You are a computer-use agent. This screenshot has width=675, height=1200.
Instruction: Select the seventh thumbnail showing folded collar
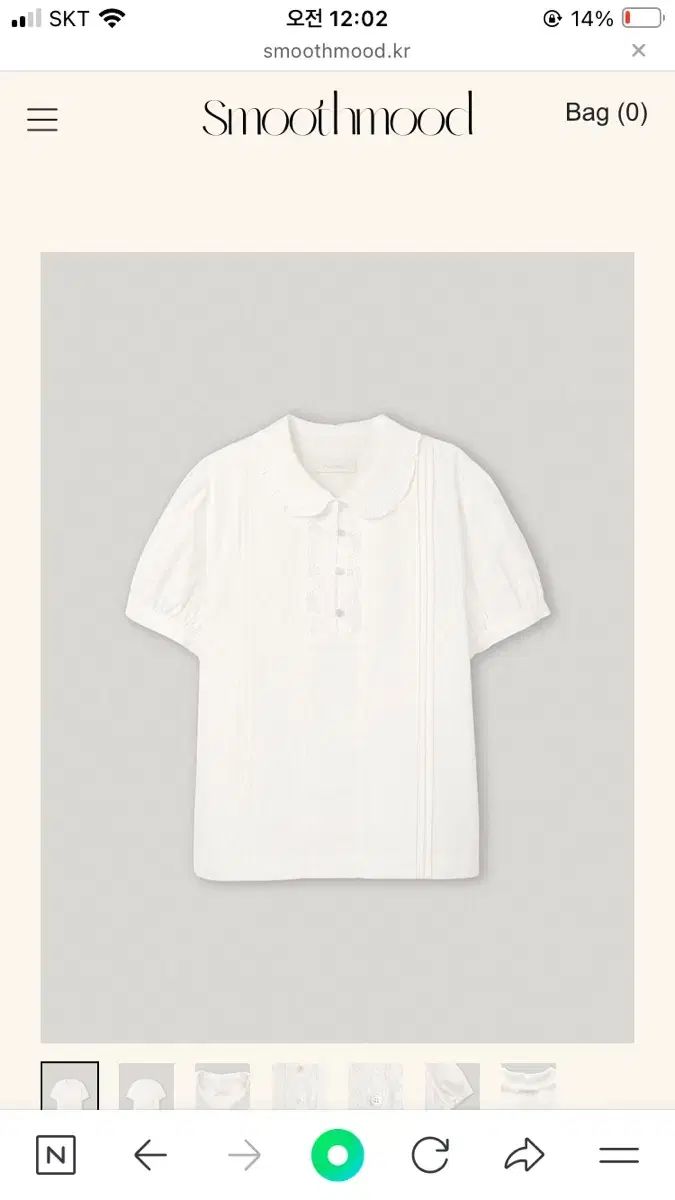(x=528, y=1087)
